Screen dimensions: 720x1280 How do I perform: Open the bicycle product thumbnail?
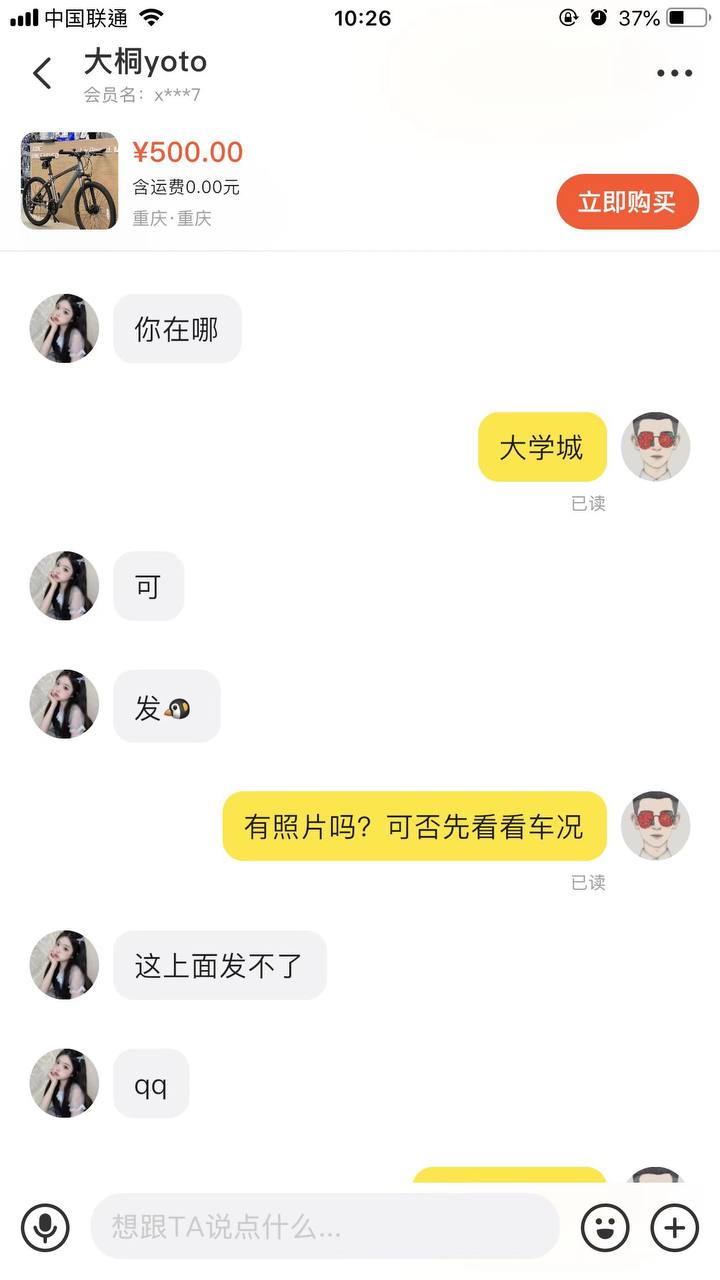69,181
